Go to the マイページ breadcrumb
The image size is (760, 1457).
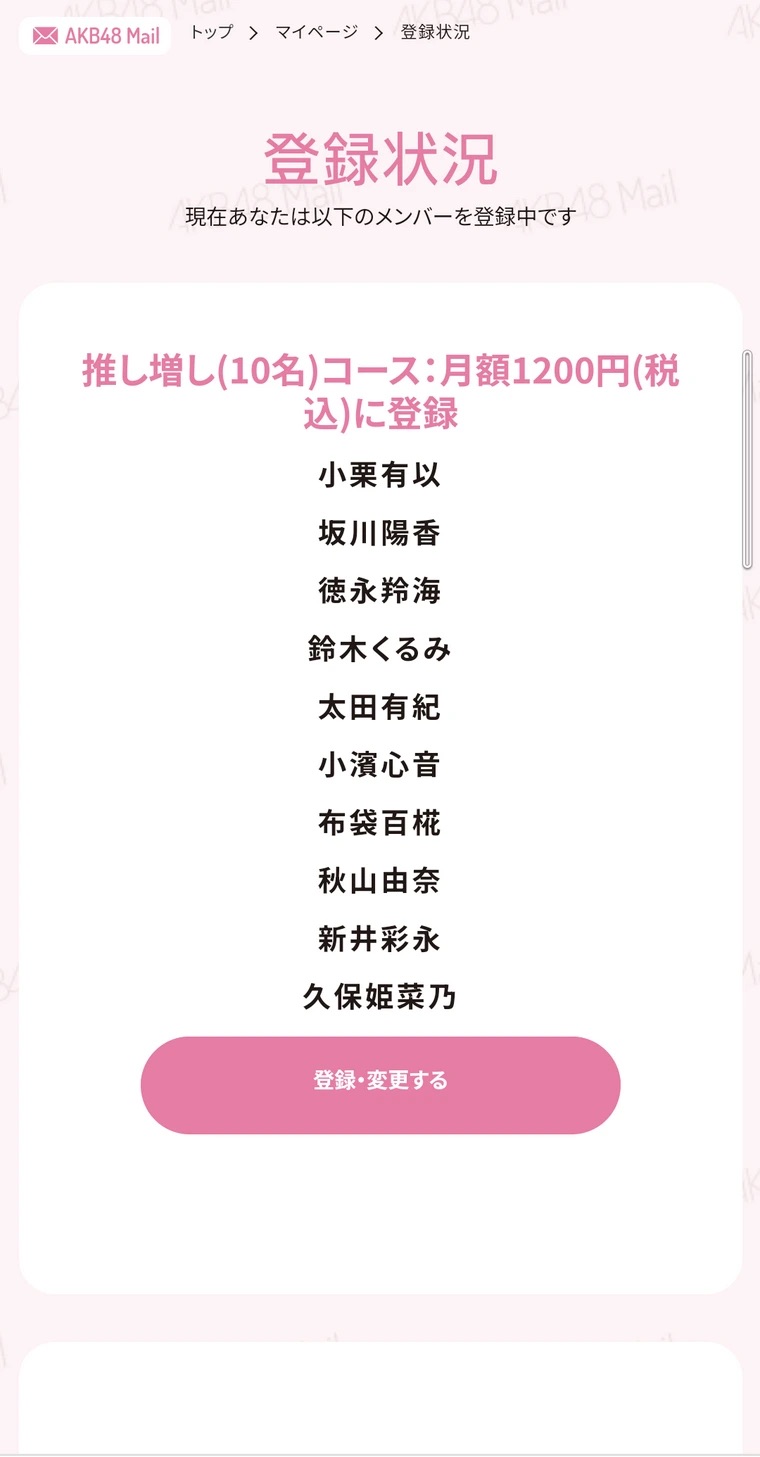[316, 33]
